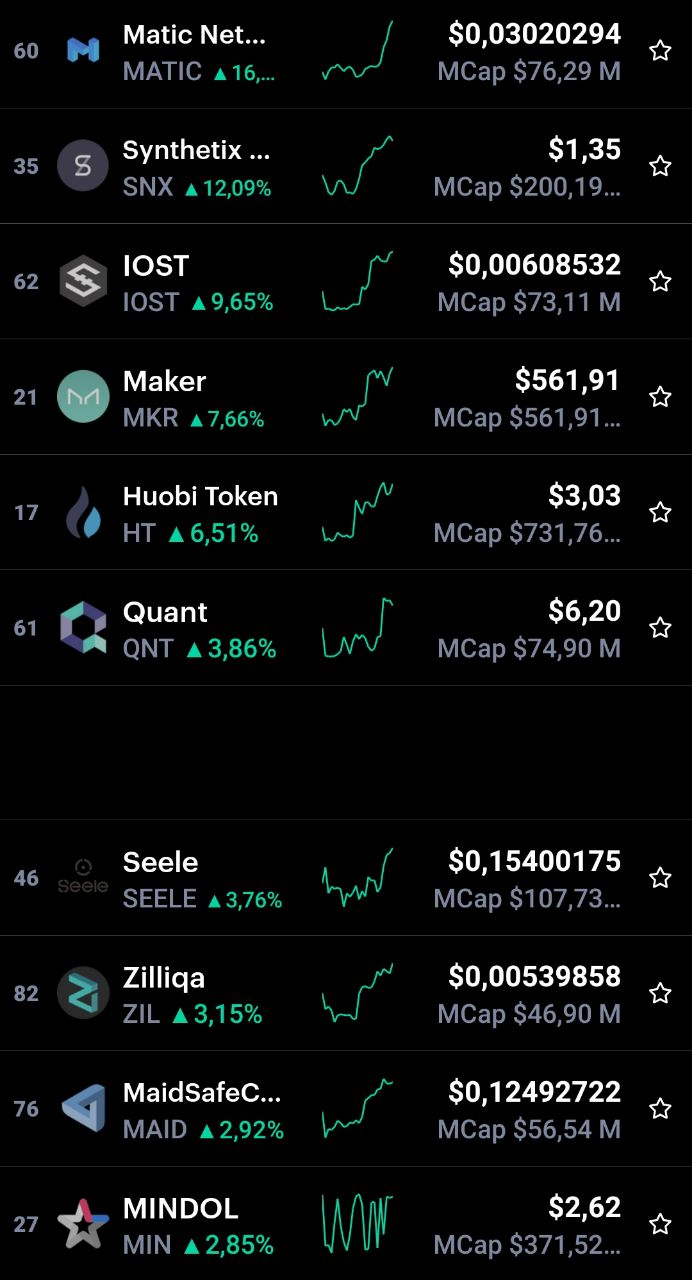Open the Seele coin row
The height and width of the screenshot is (1280, 692).
pos(346,878)
